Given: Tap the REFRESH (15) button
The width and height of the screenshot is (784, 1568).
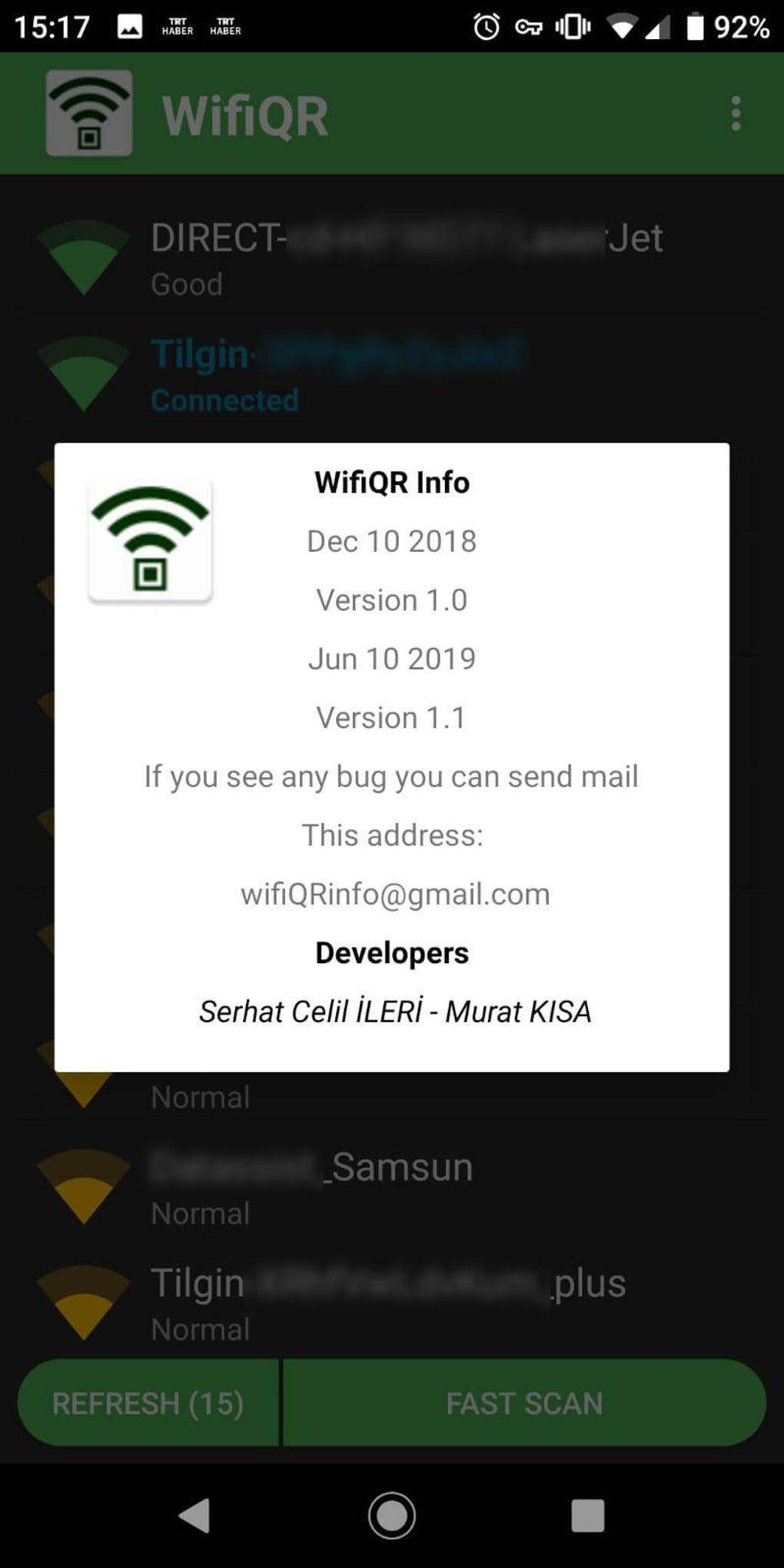Looking at the screenshot, I should pyautogui.click(x=148, y=1404).
